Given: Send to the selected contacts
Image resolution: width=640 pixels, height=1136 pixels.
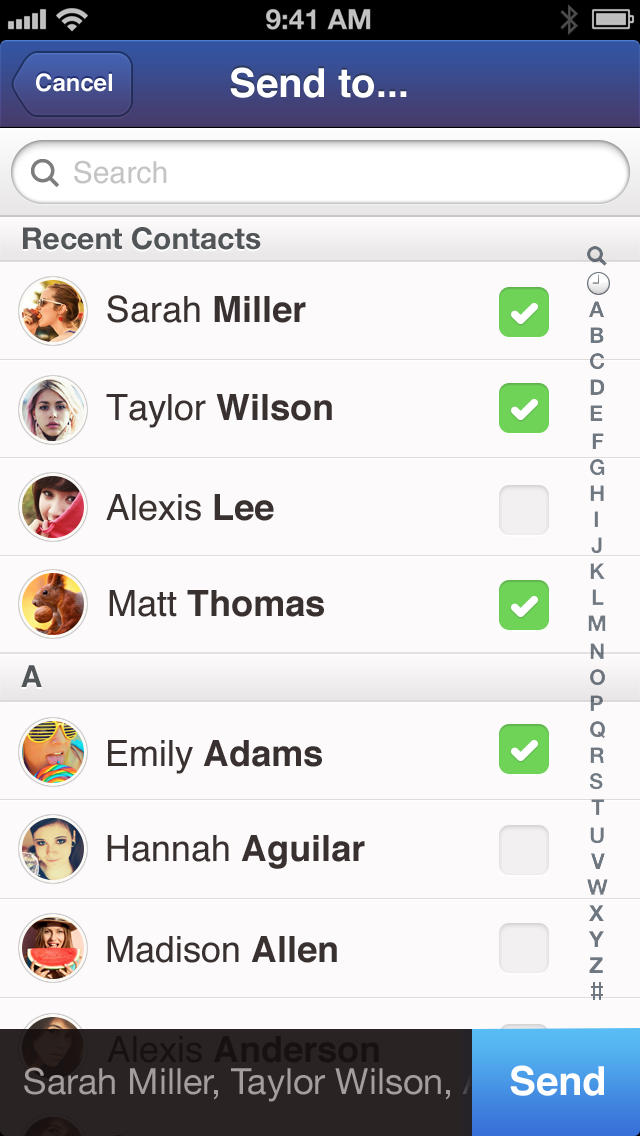Looking at the screenshot, I should tap(556, 1082).
